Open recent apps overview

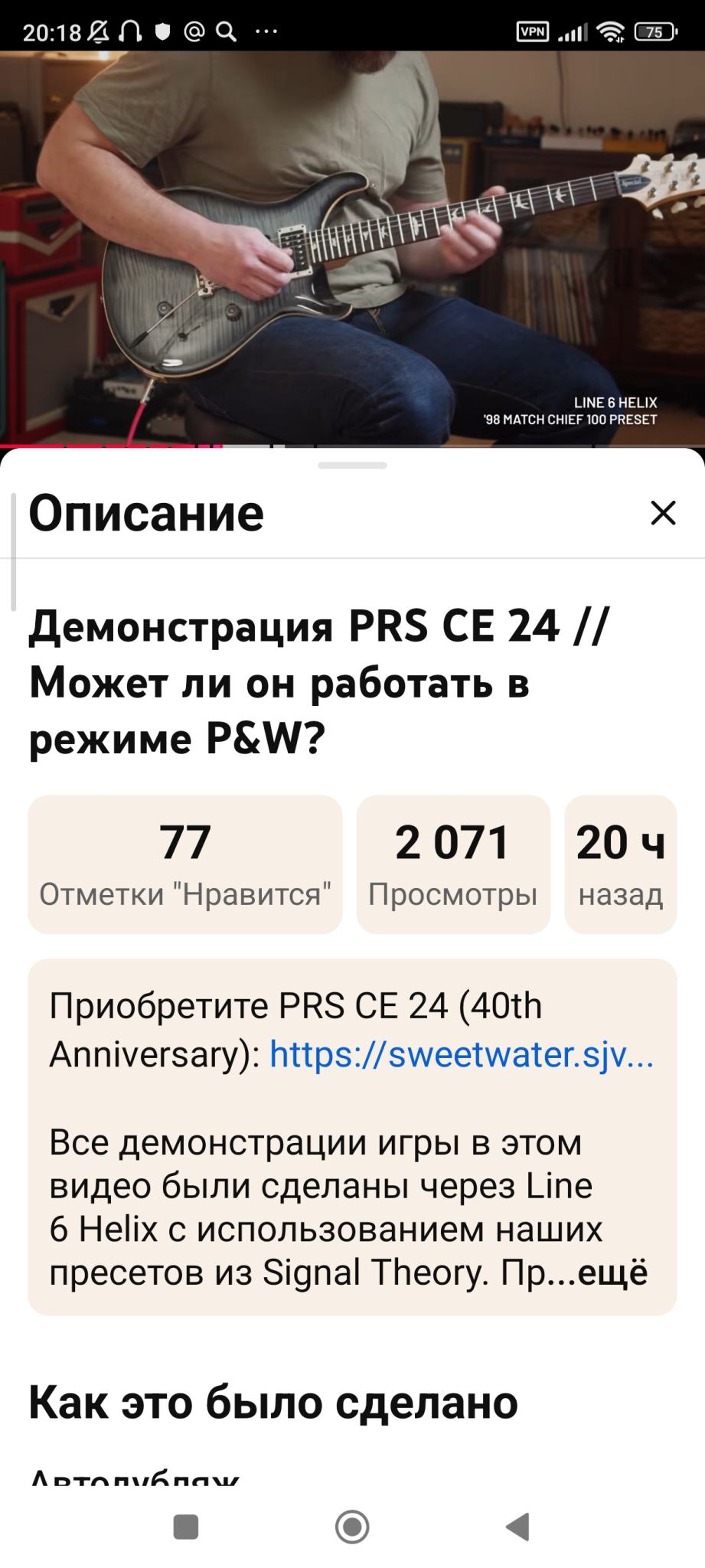186,1527
